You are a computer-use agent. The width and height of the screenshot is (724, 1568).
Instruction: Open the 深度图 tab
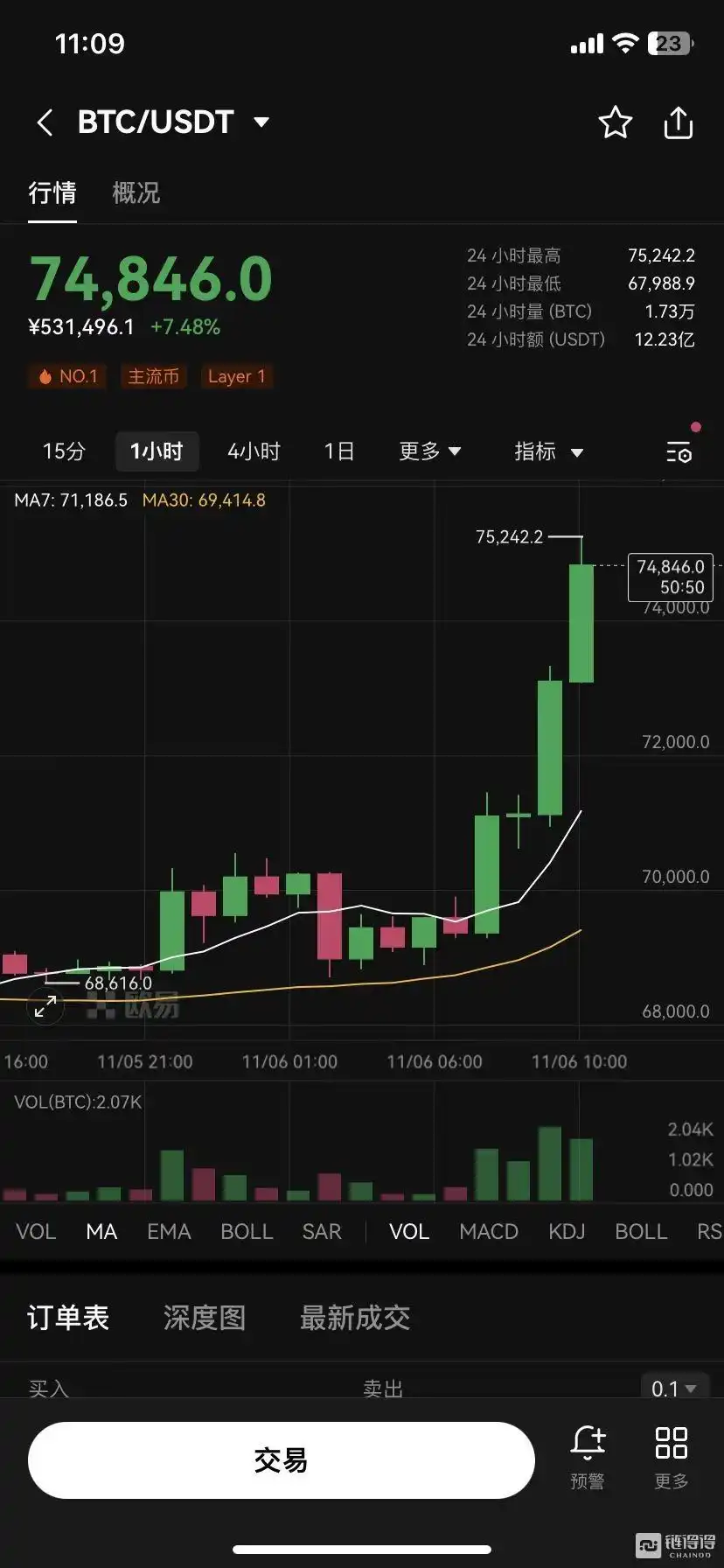[205, 1318]
